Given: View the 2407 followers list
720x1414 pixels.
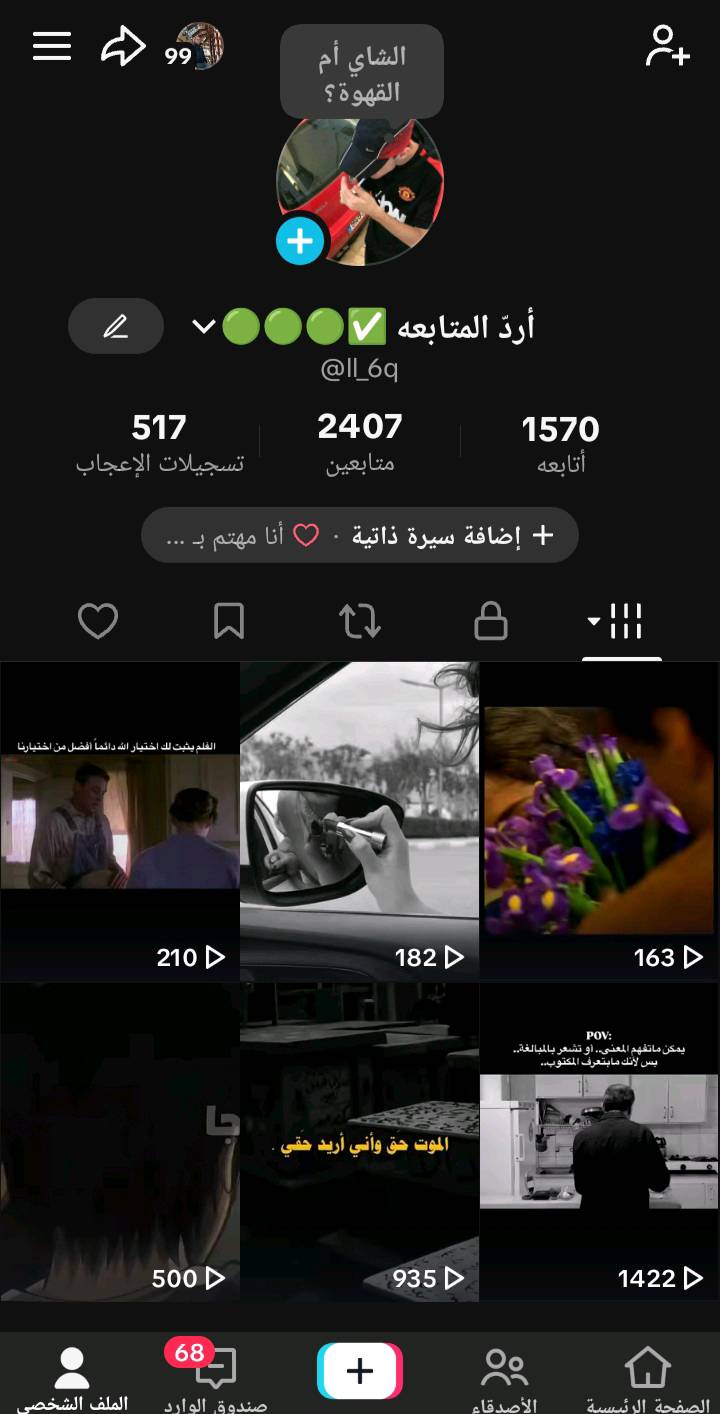Looking at the screenshot, I should pos(360,442).
